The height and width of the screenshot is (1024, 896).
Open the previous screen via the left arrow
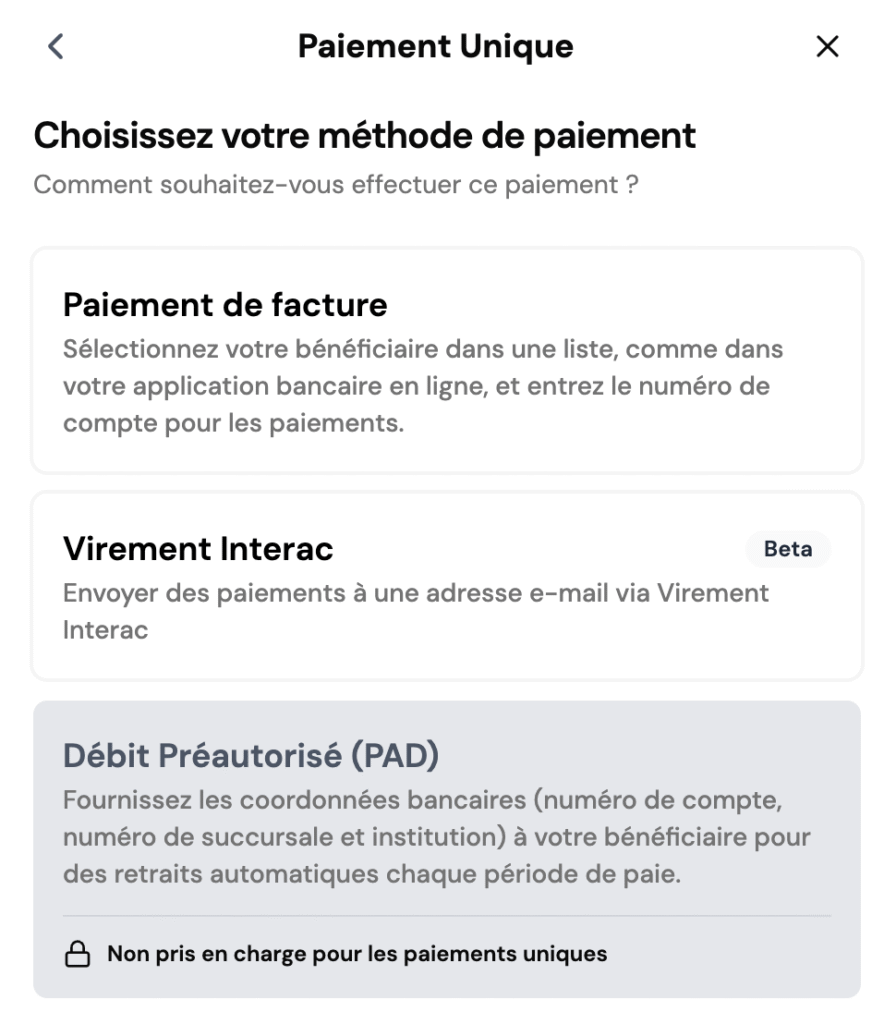tap(54, 46)
